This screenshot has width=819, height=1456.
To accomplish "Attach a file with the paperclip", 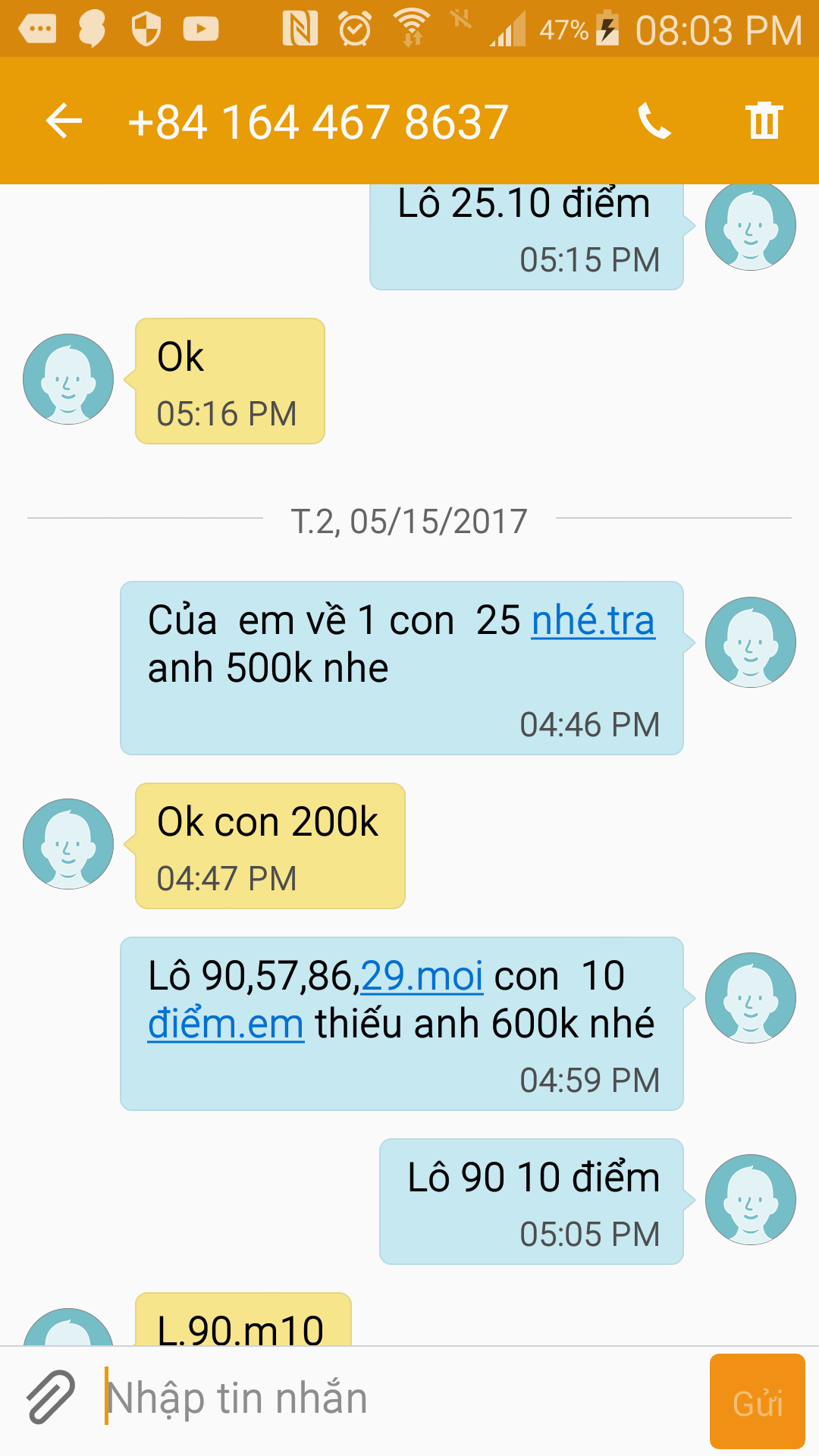I will click(x=51, y=1397).
